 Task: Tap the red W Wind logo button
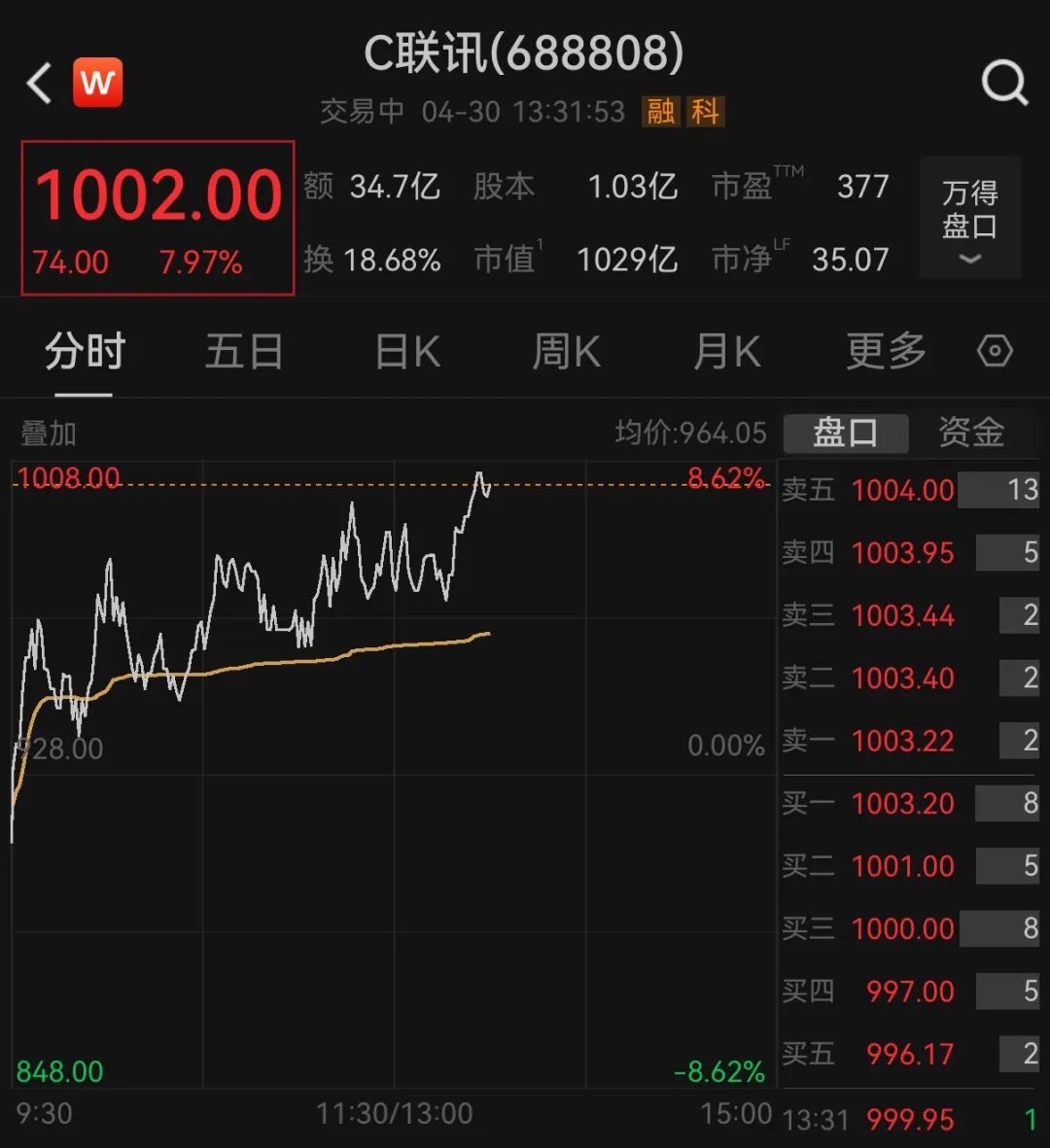[x=97, y=84]
